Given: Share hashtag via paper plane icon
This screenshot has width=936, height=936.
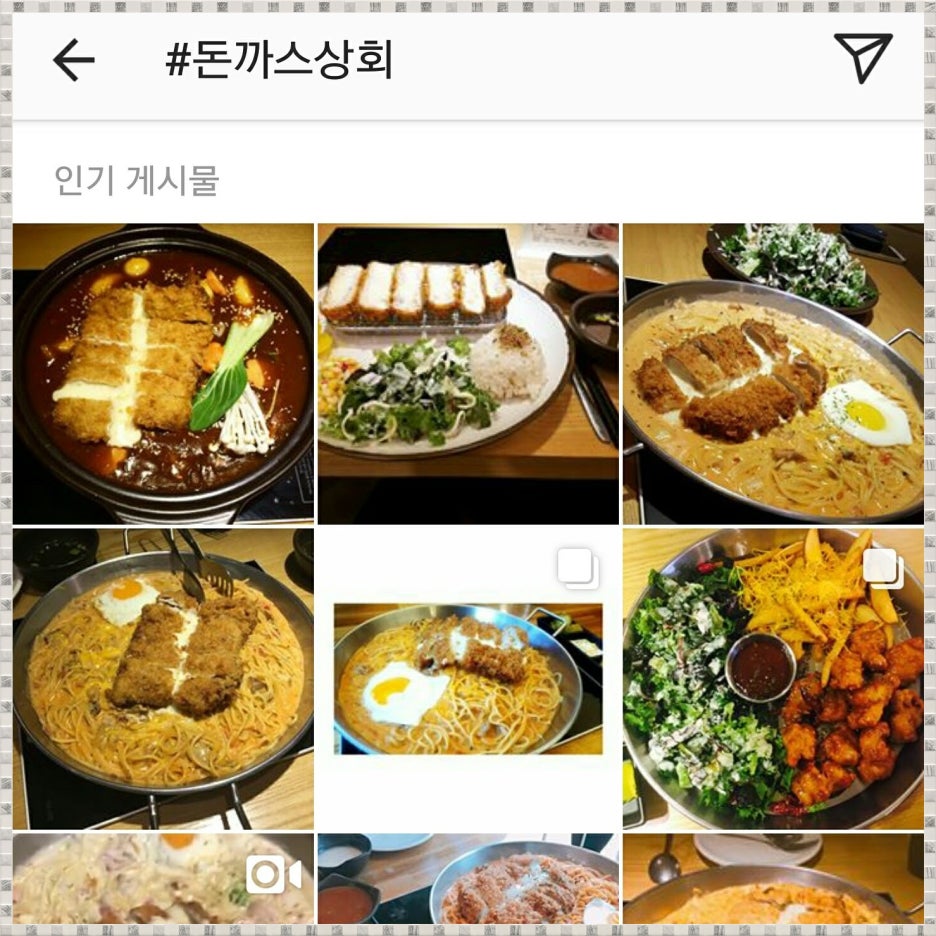Looking at the screenshot, I should click(x=862, y=58).
